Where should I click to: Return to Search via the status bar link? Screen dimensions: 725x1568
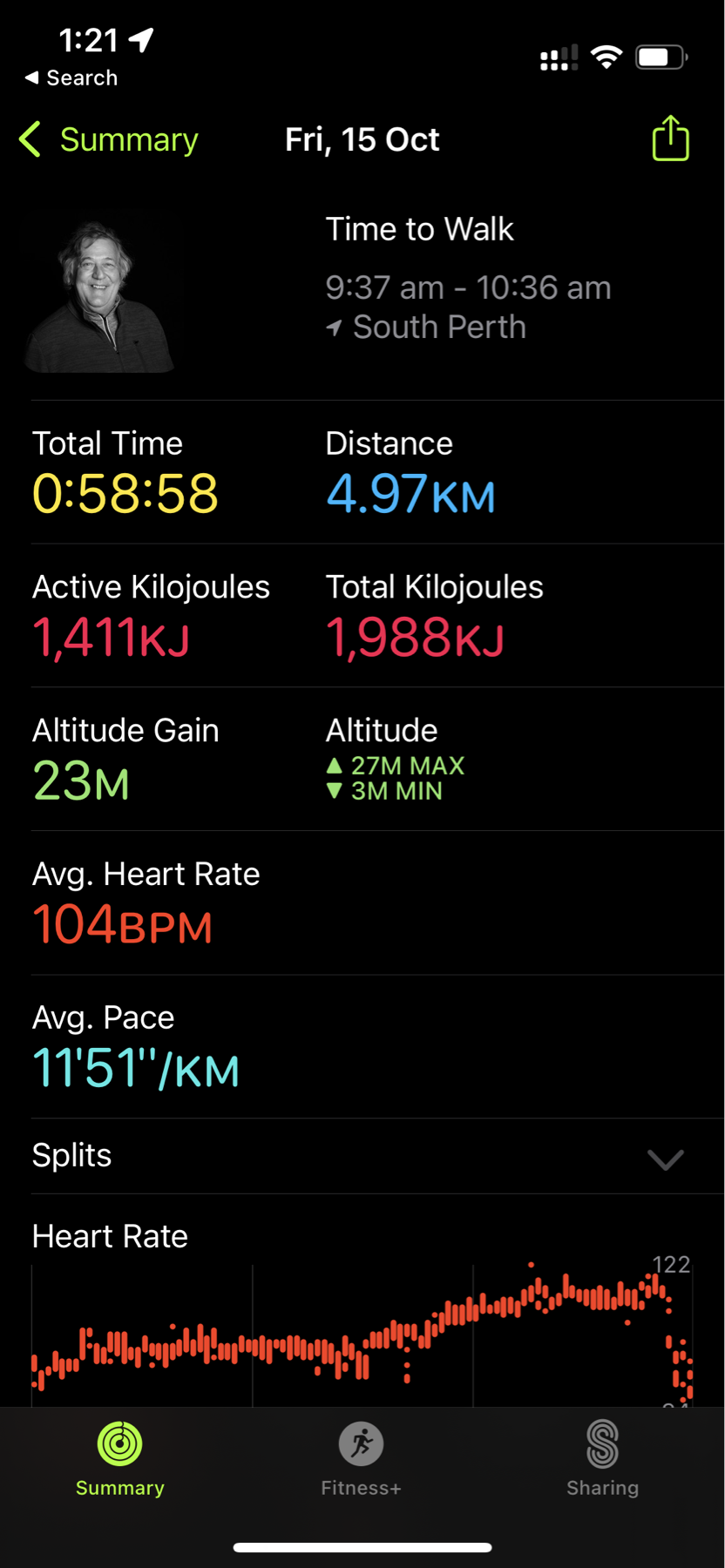coord(71,78)
